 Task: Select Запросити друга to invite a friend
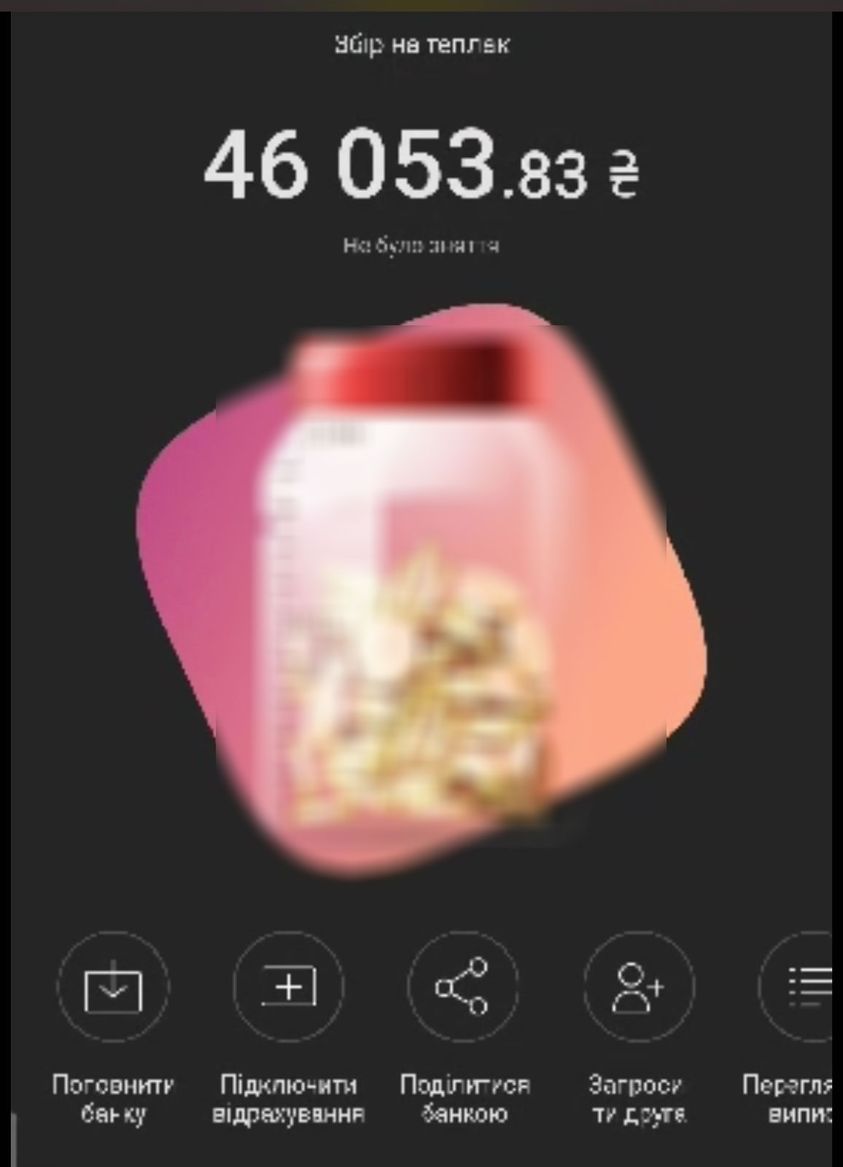pos(637,989)
